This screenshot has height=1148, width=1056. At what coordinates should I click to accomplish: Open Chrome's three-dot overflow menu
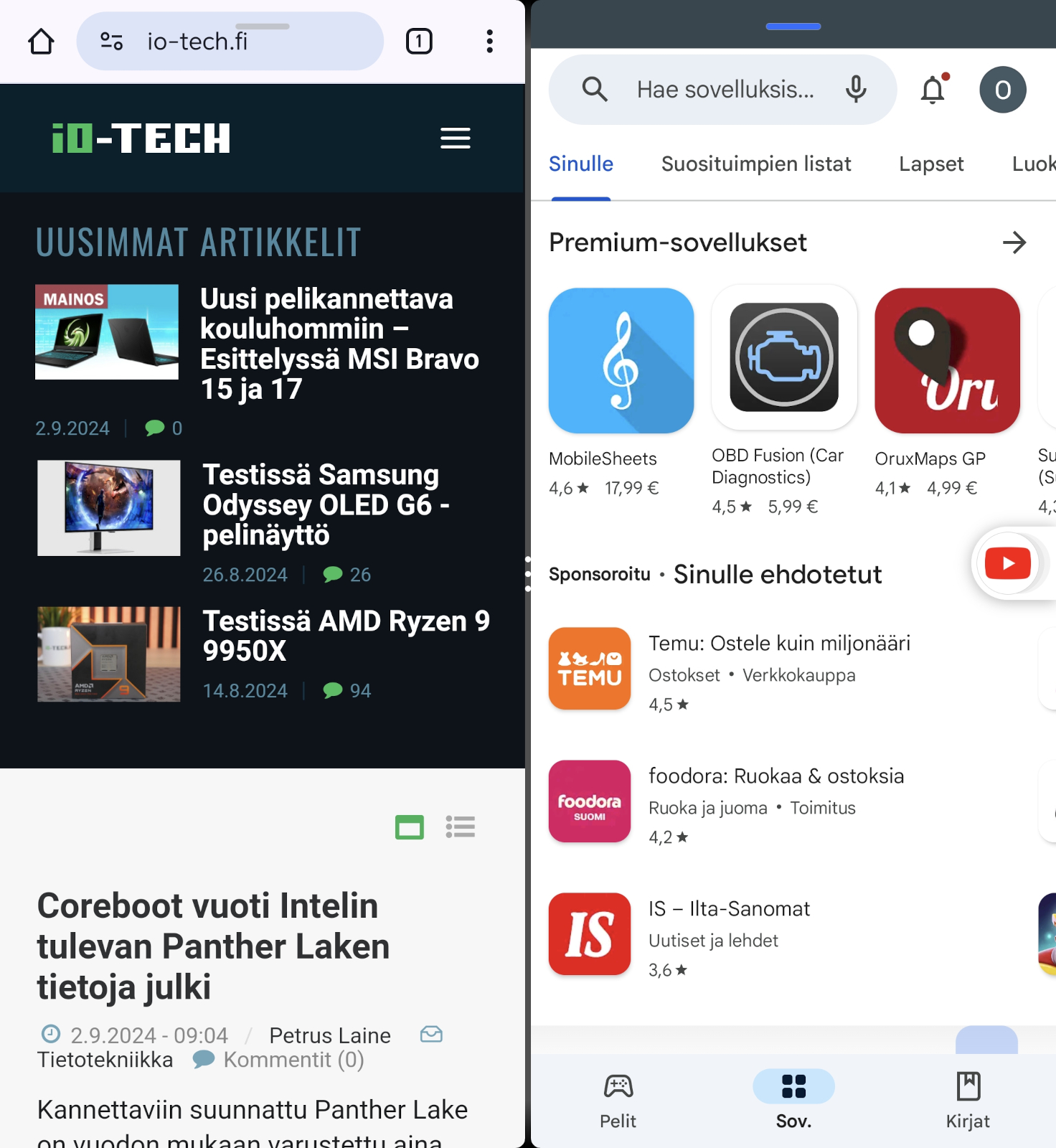point(489,42)
